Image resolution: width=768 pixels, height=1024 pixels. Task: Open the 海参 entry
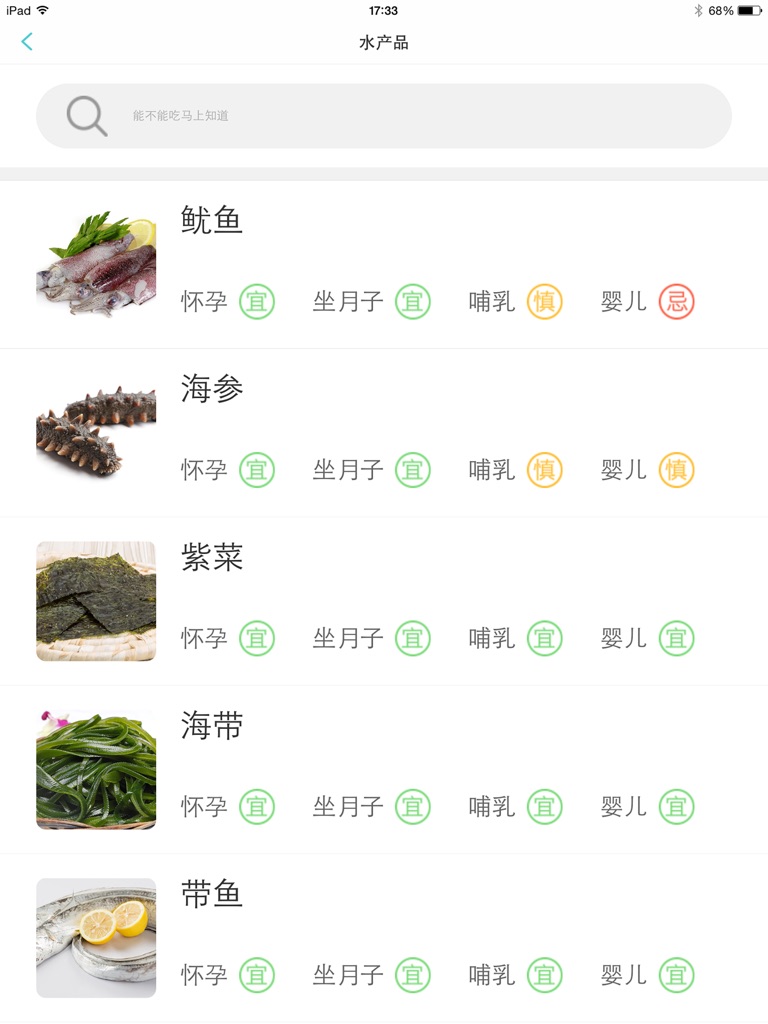coord(210,390)
